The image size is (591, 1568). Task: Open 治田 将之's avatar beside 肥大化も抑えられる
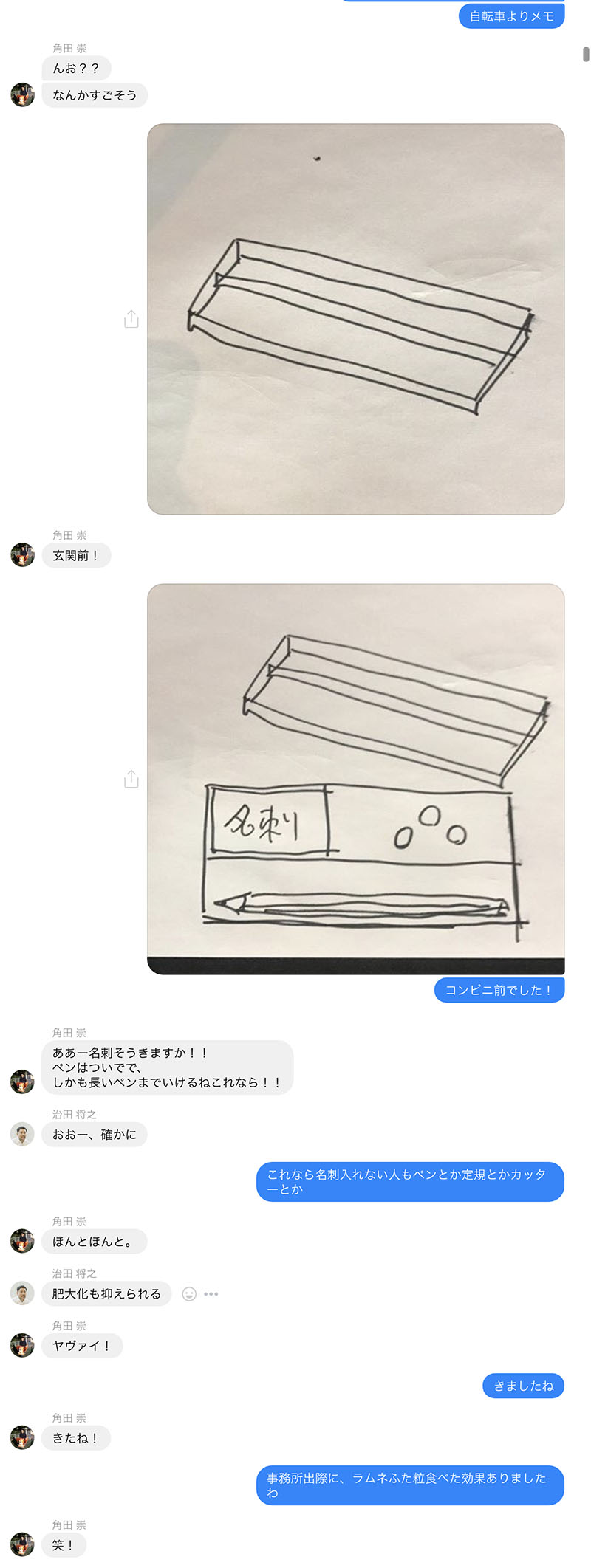[22, 1293]
